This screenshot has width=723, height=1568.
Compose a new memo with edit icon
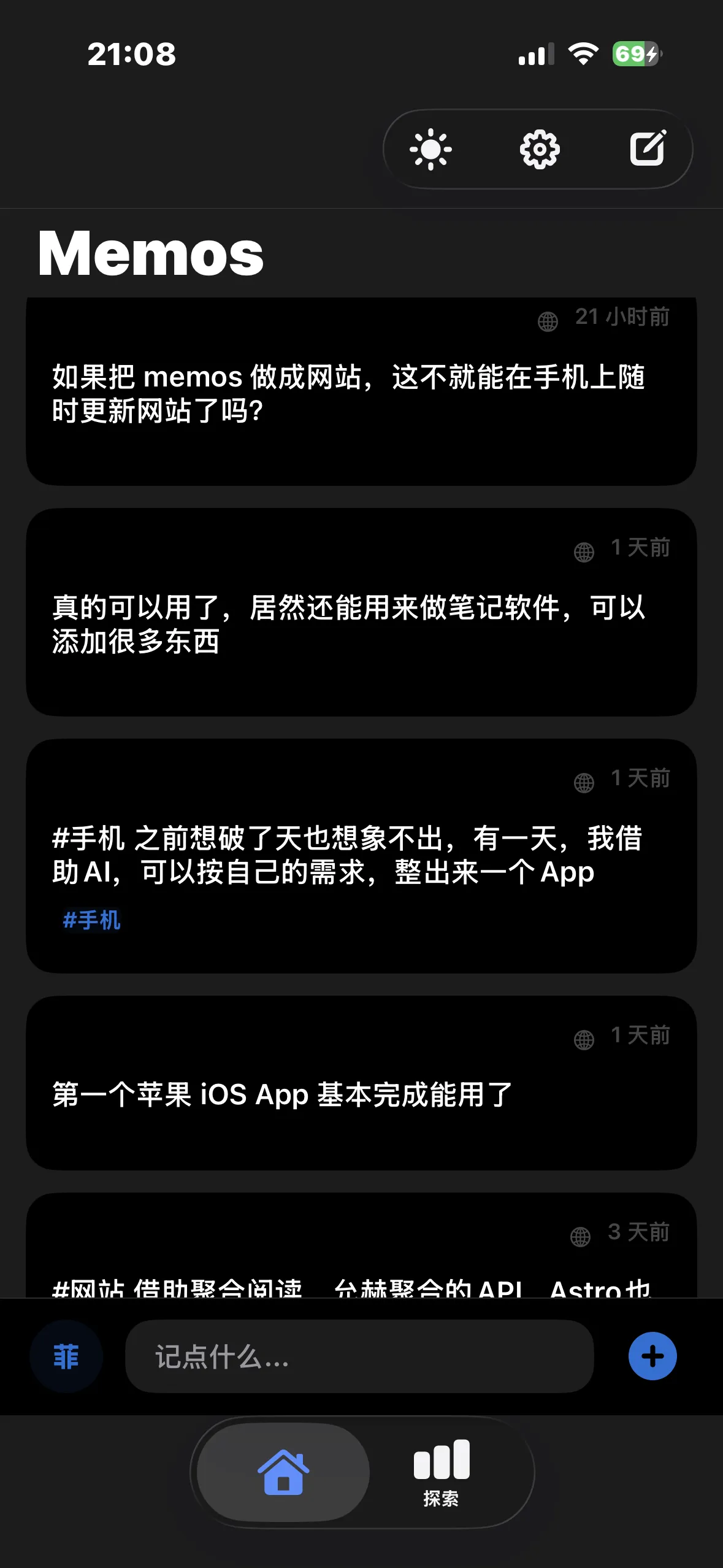tap(648, 149)
